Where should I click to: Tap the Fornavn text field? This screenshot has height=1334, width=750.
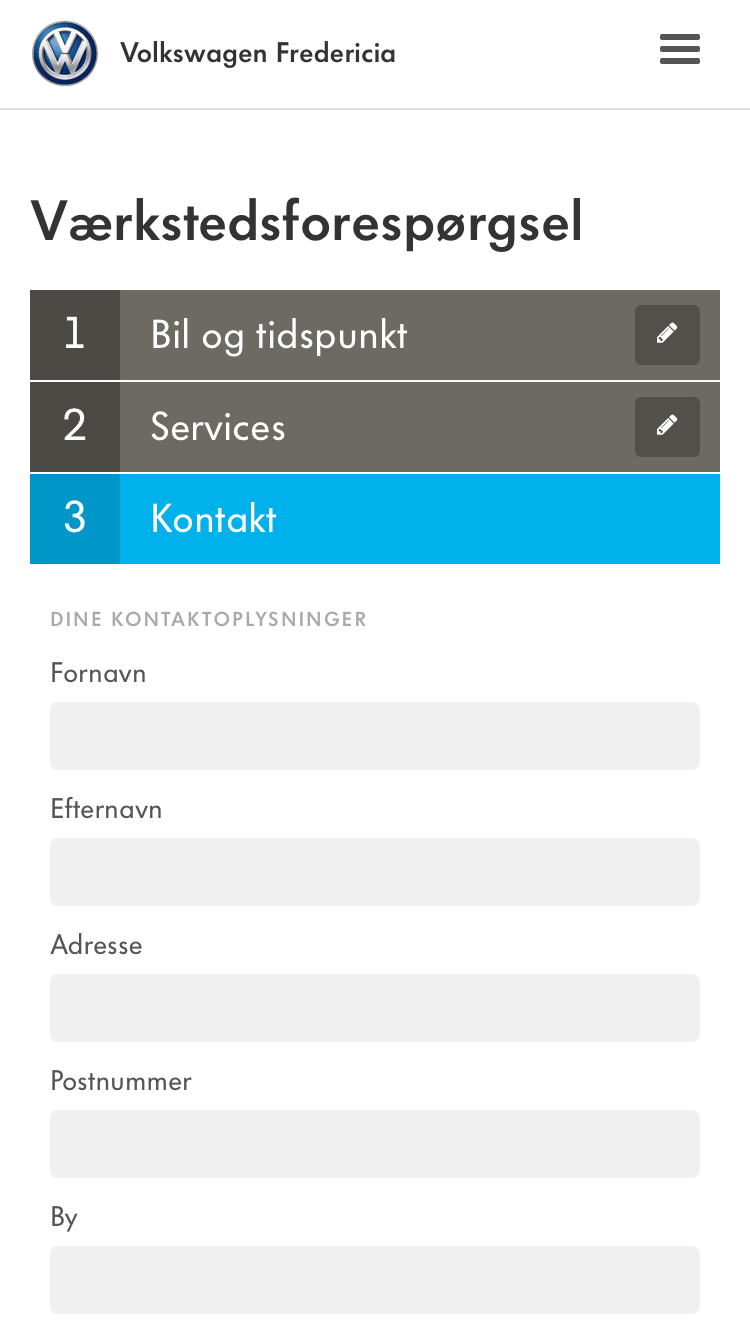pyautogui.click(x=375, y=736)
